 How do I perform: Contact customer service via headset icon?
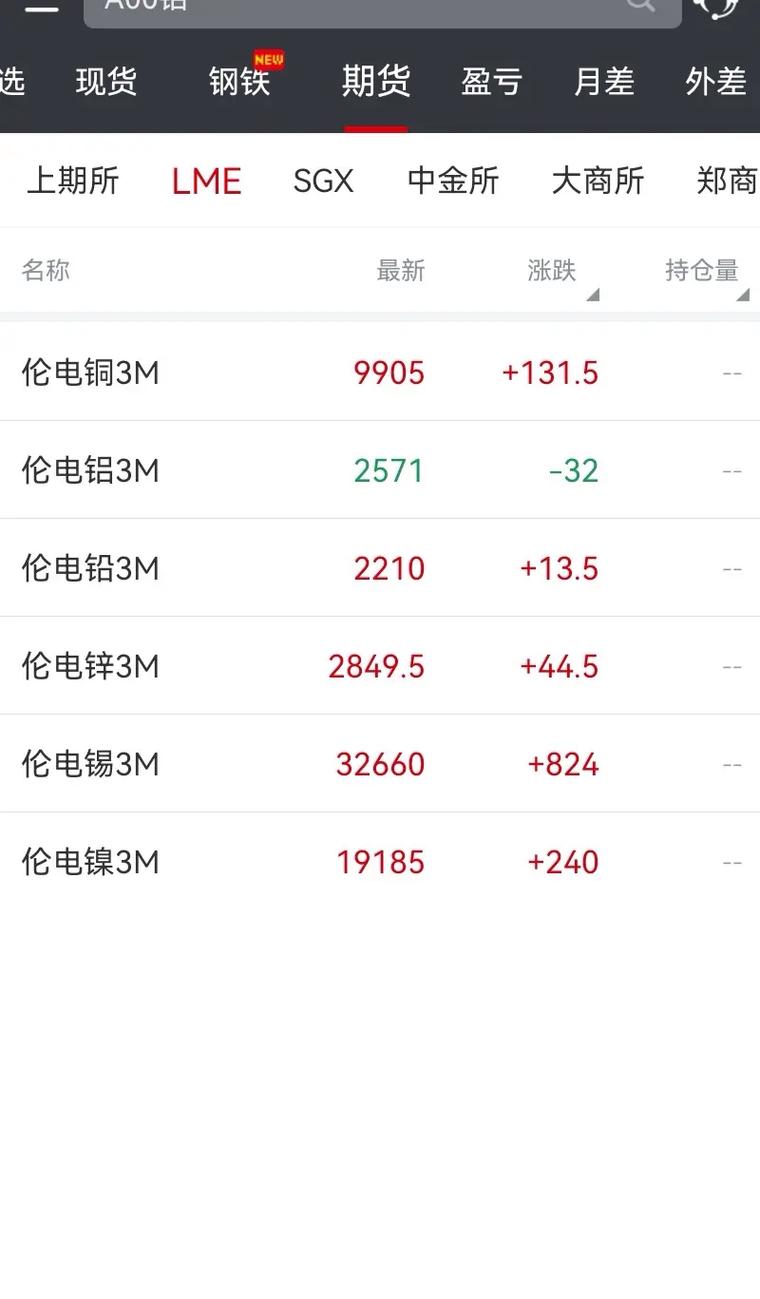point(716,6)
